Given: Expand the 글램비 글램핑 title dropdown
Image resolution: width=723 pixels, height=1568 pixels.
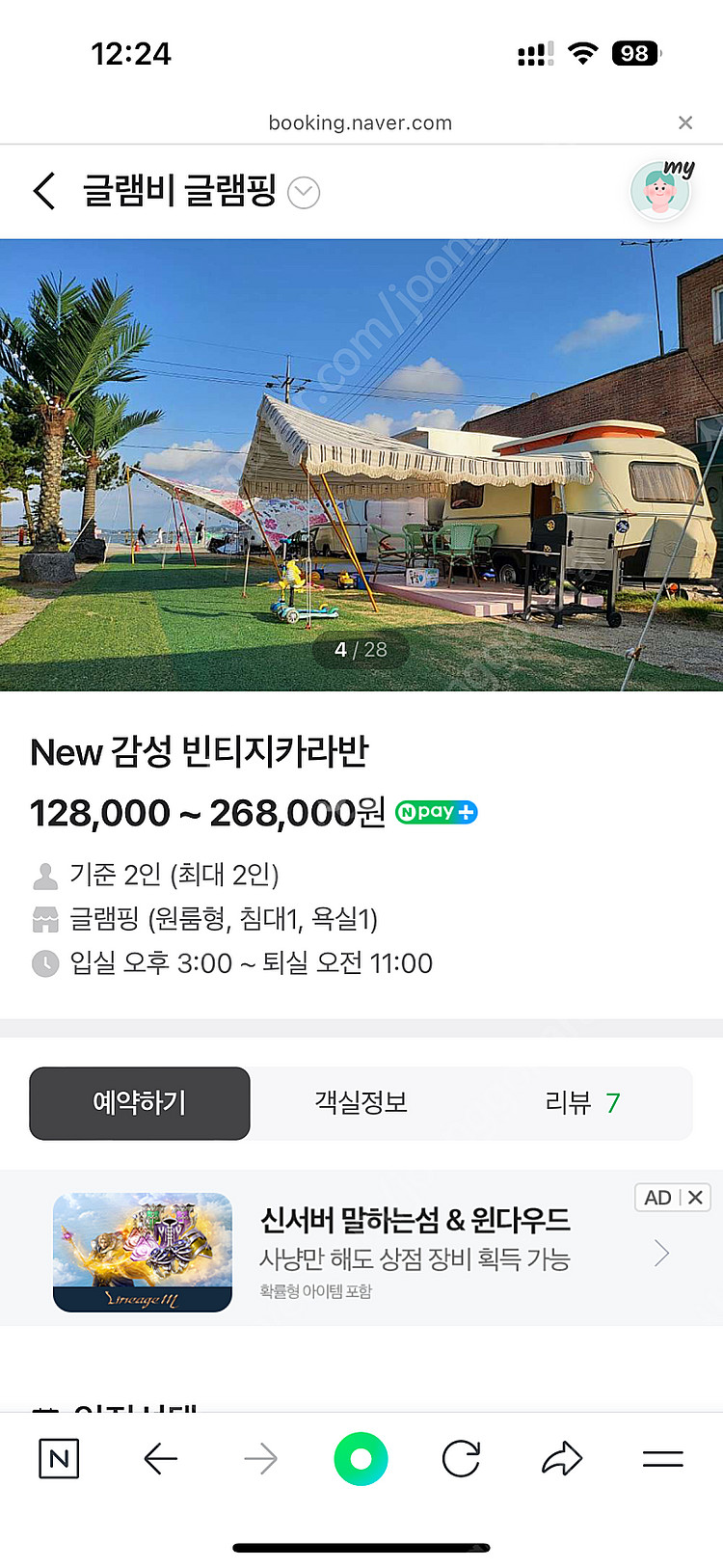Looking at the screenshot, I should click(x=304, y=193).
